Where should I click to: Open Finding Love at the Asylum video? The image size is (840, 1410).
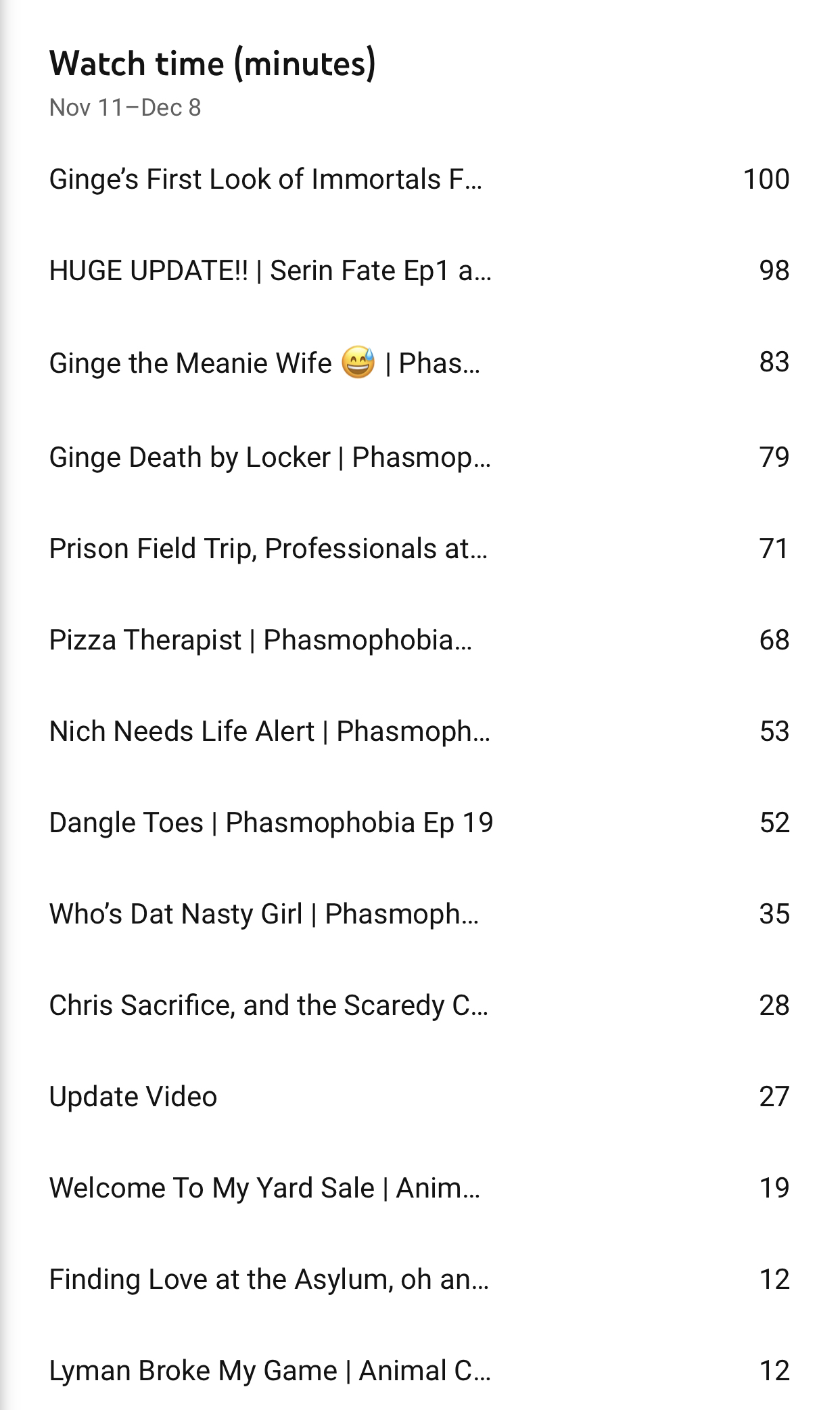(269, 1279)
